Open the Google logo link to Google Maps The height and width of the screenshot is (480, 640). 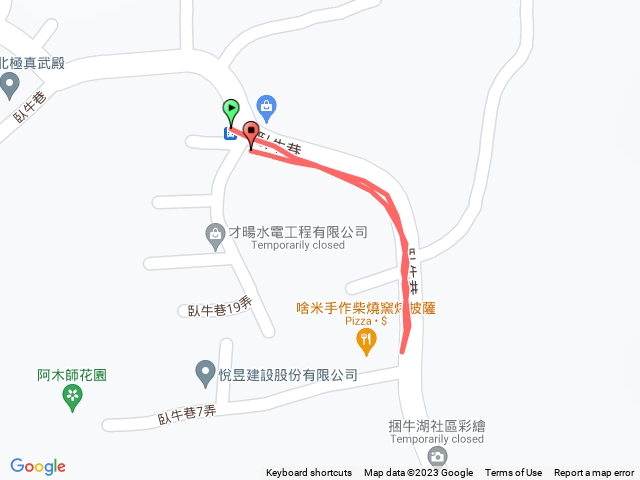tap(38, 466)
